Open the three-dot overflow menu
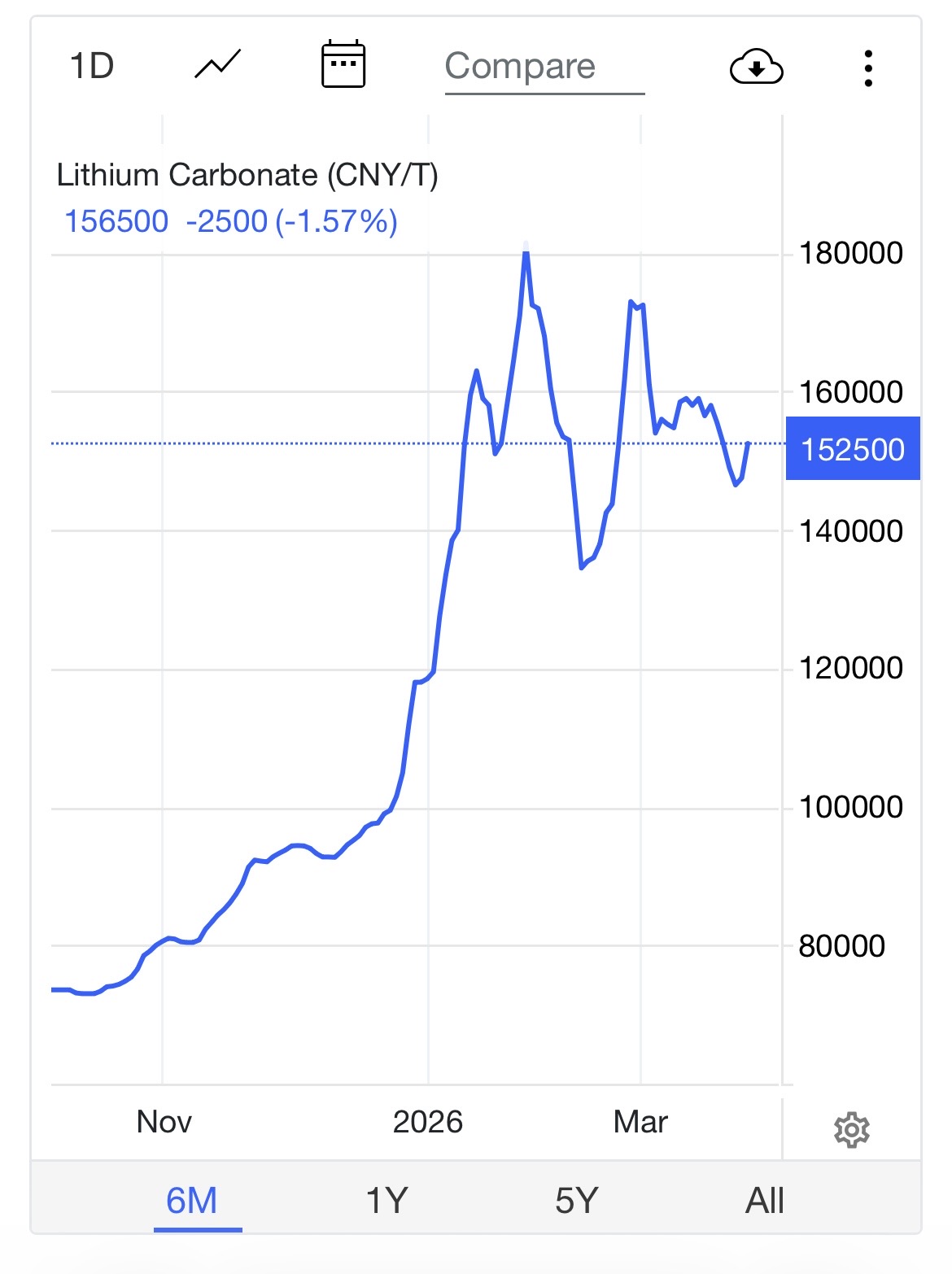 point(868,68)
